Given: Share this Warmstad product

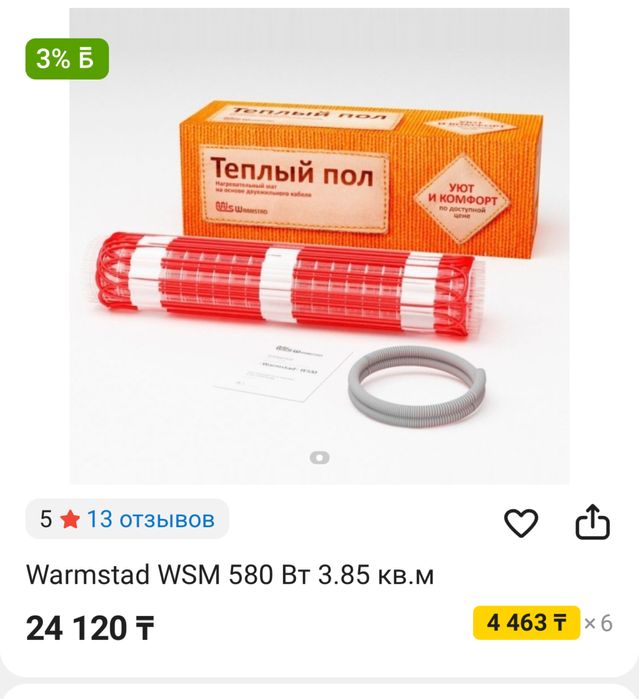Looking at the screenshot, I should 592,521.
